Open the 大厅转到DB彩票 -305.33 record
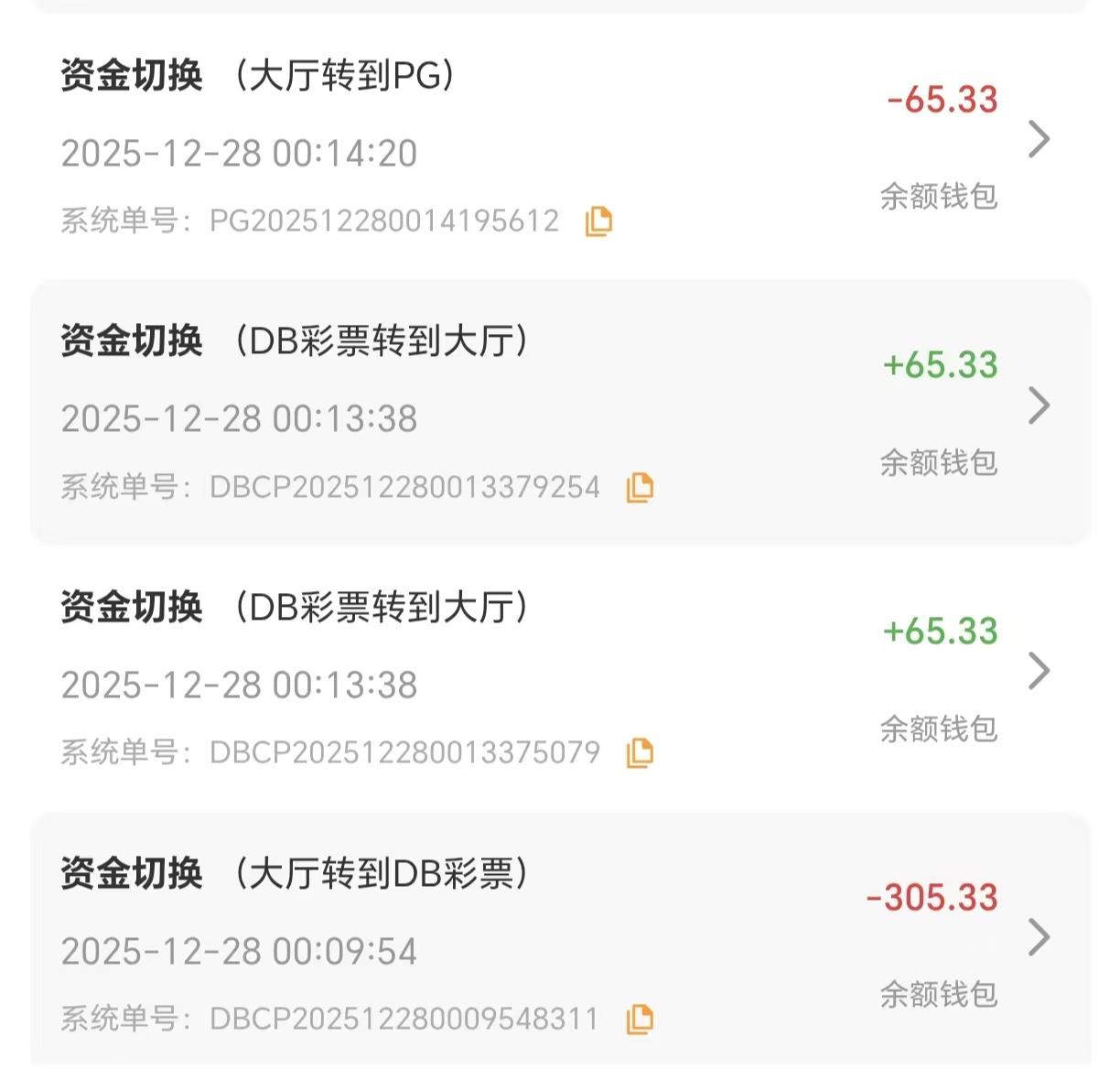1120x1080 pixels. click(1039, 937)
